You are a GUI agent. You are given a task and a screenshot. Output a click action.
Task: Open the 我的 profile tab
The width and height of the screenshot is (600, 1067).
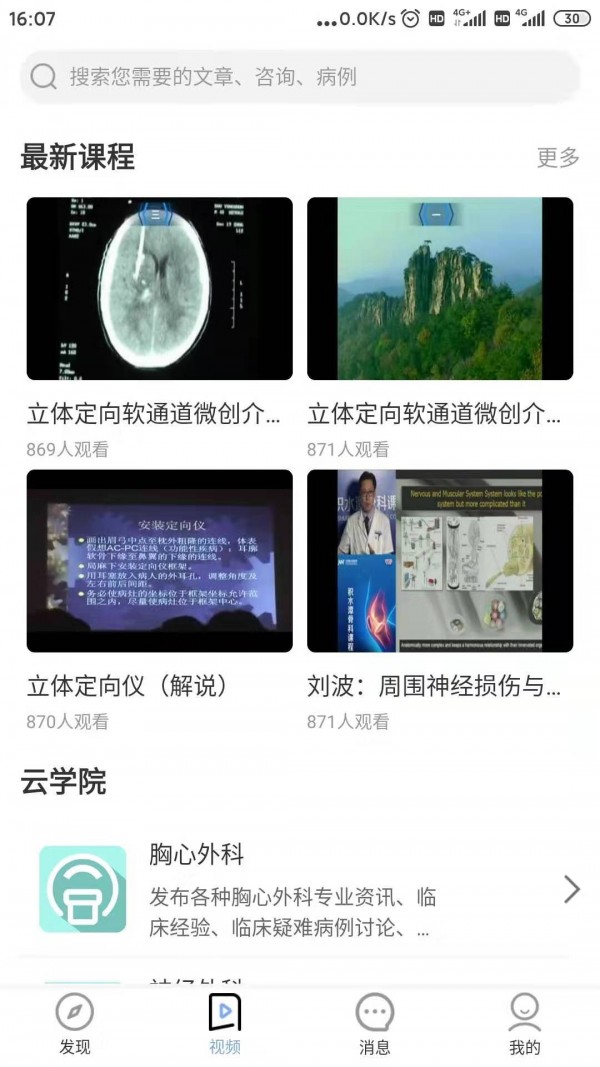pyautogui.click(x=525, y=1025)
